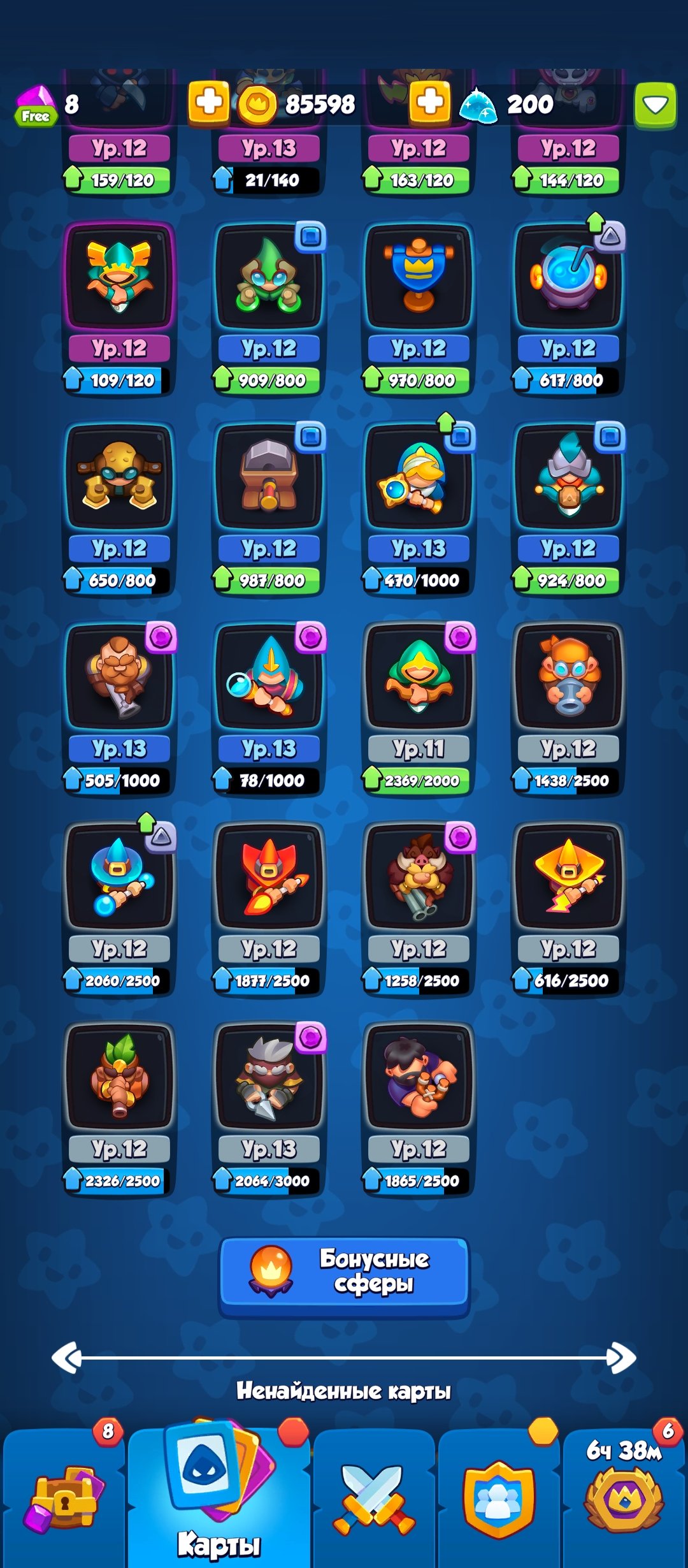The height and width of the screenshot is (1568, 688).
Task: Expand the green dropdown arrow in resource bar
Action: pos(655,106)
